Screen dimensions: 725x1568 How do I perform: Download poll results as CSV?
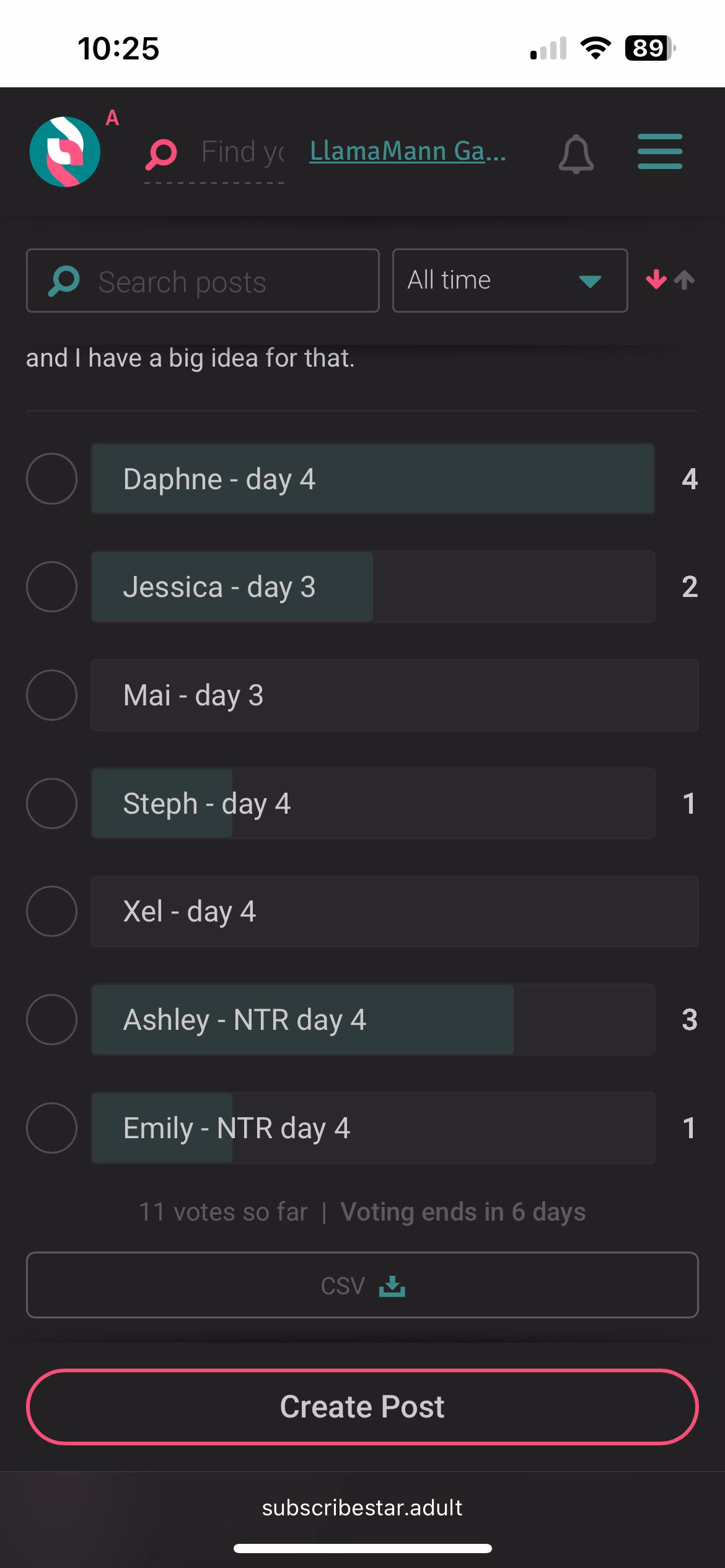[362, 1285]
